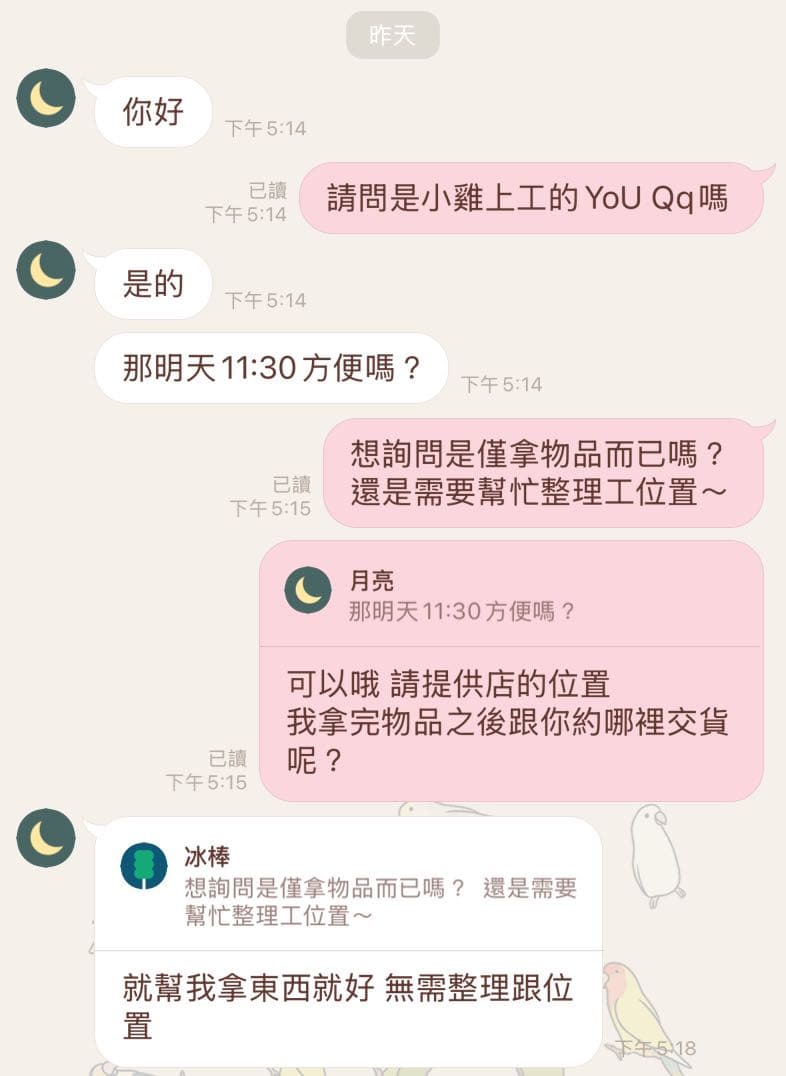Open the moon avatar beside the 冰棒 quote reply
786x1076 pixels.
pos(46,838)
